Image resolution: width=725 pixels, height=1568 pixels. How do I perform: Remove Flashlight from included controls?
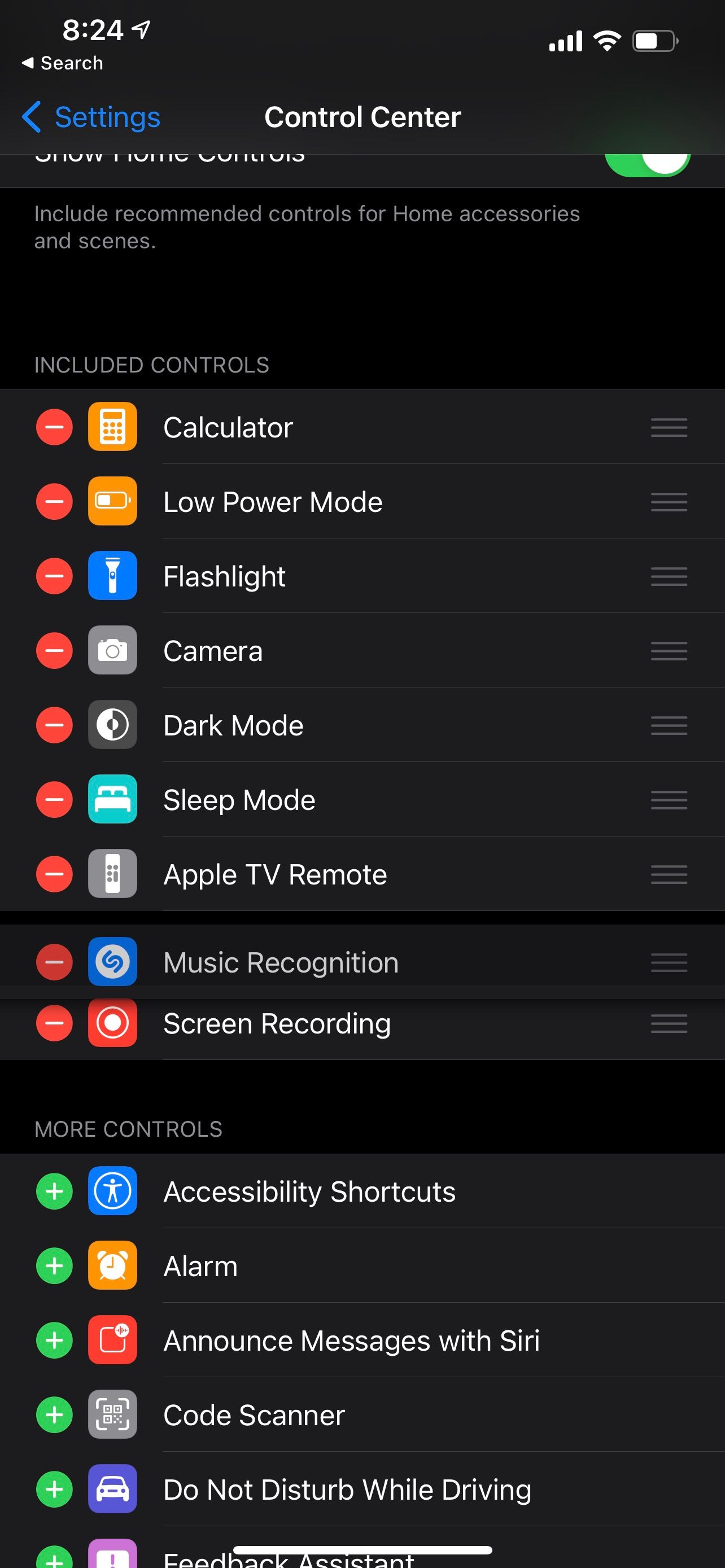[x=54, y=576]
